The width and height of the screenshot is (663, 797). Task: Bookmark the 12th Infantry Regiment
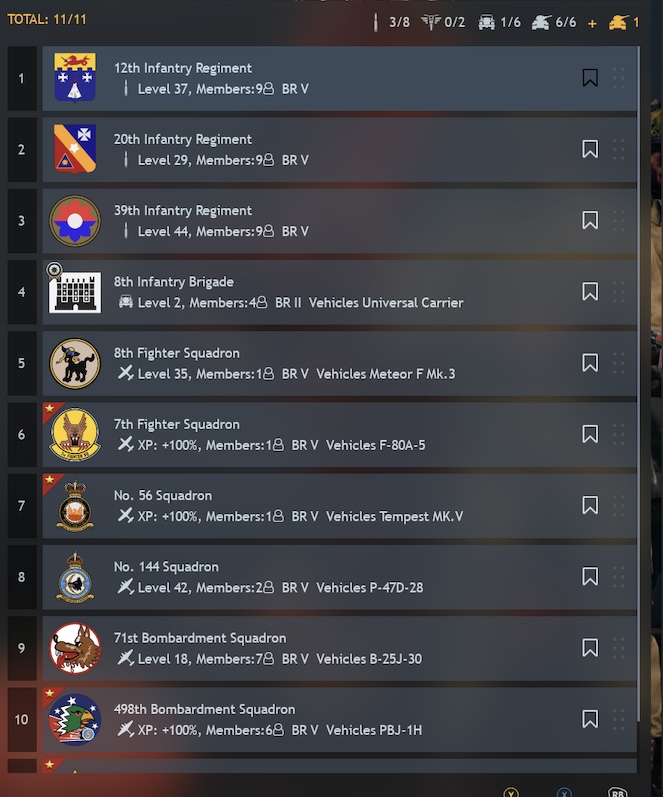pos(590,78)
